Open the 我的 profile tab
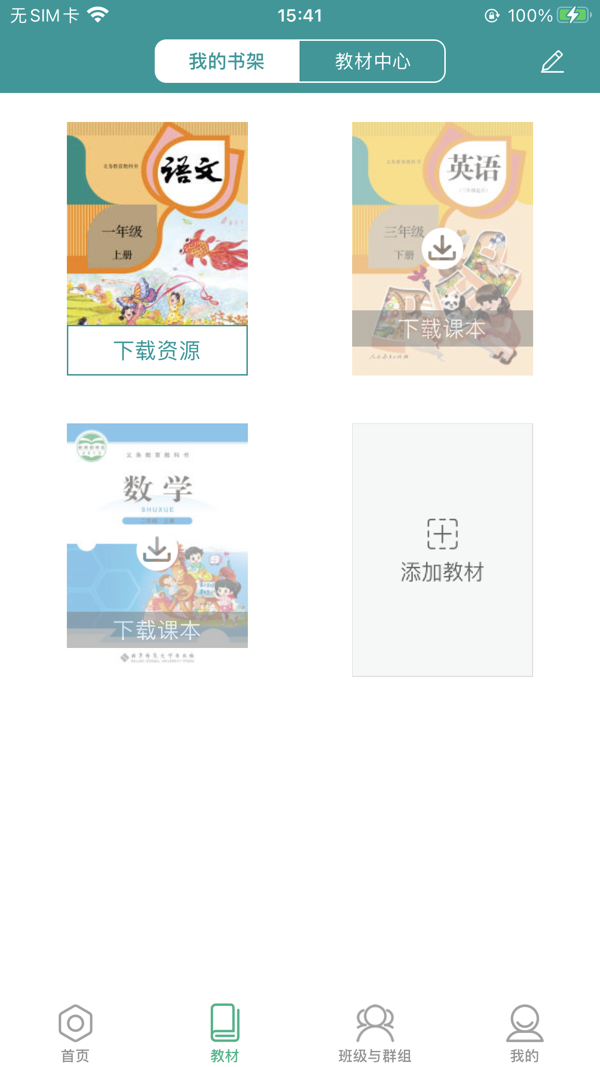Screen dimensions: 600x1067 point(524,1033)
